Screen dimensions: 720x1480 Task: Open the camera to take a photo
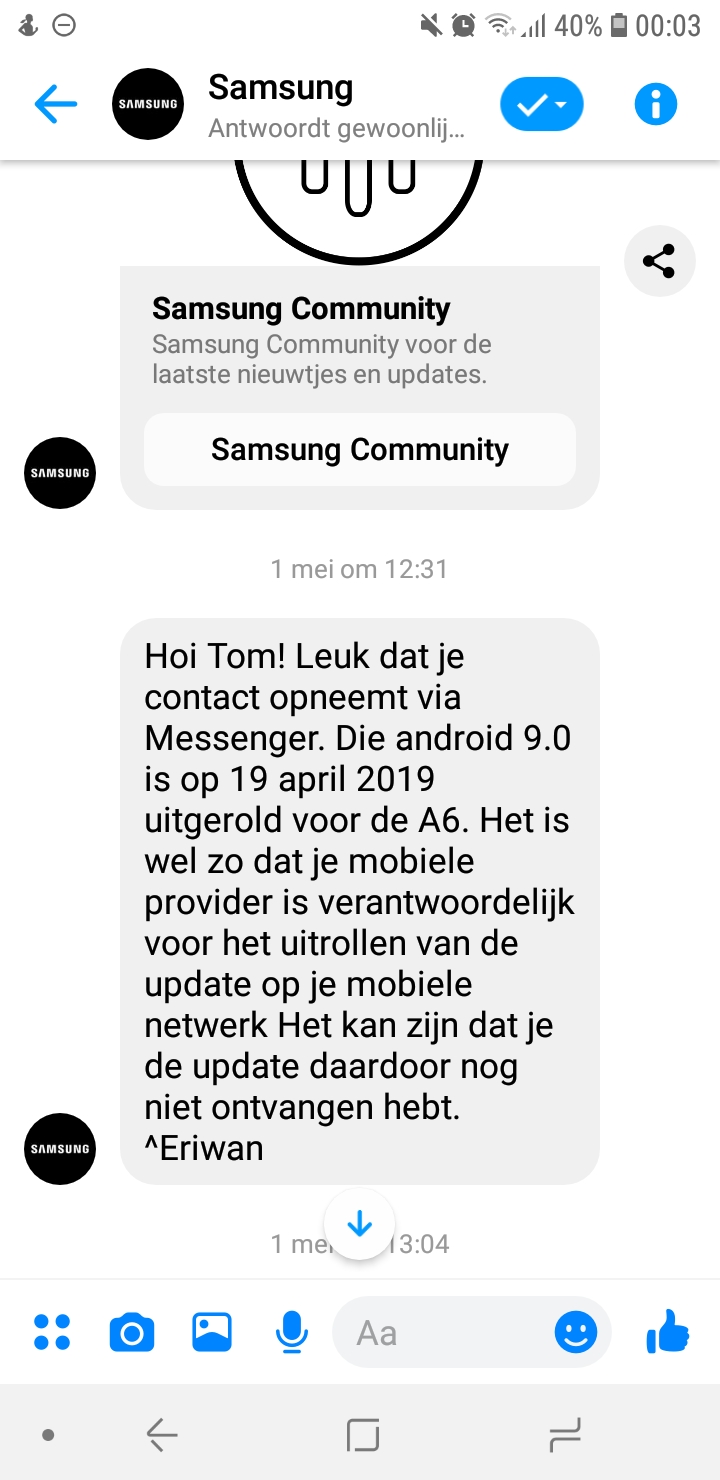pos(132,1333)
